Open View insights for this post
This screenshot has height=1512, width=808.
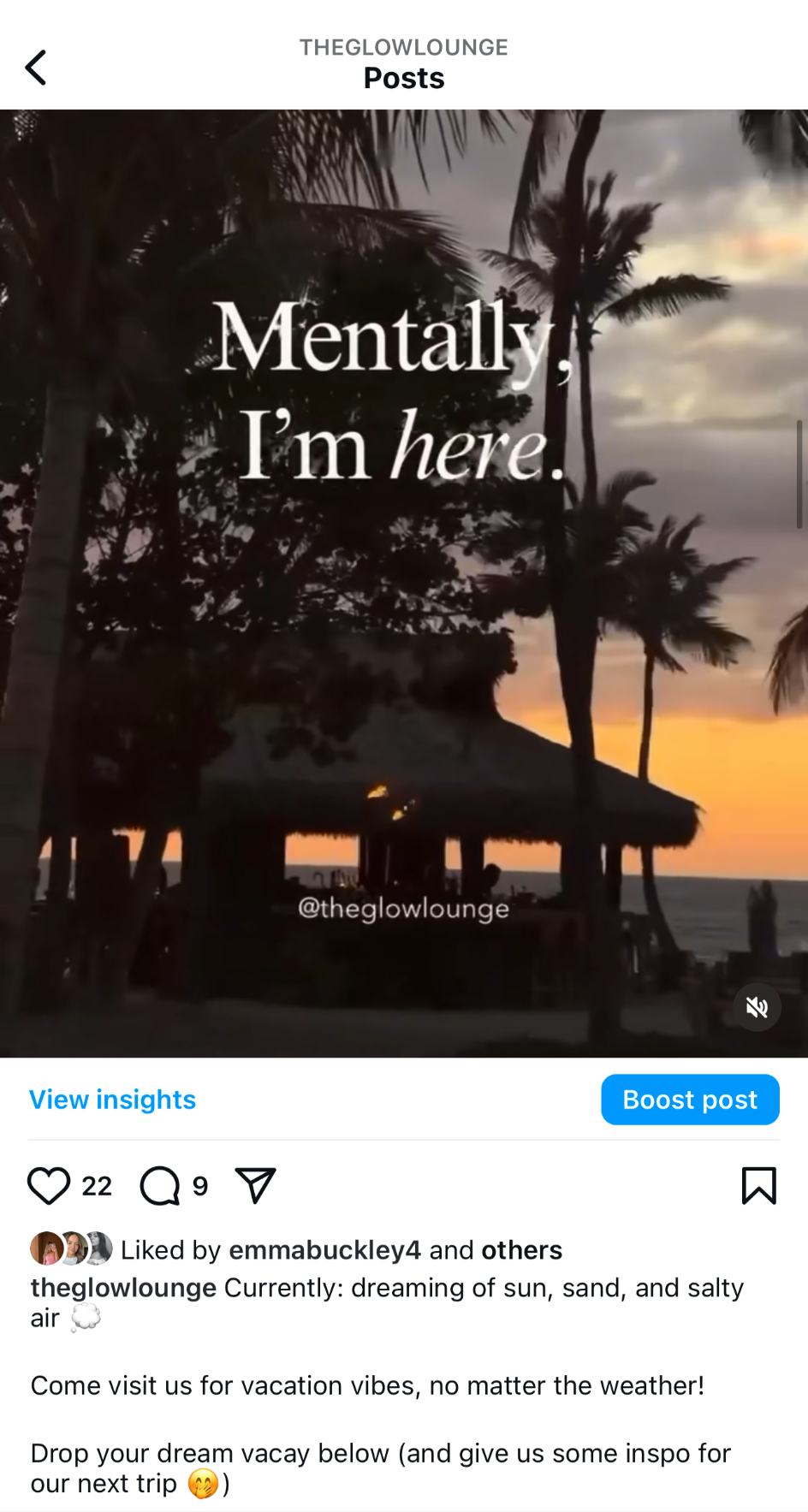[112, 1100]
